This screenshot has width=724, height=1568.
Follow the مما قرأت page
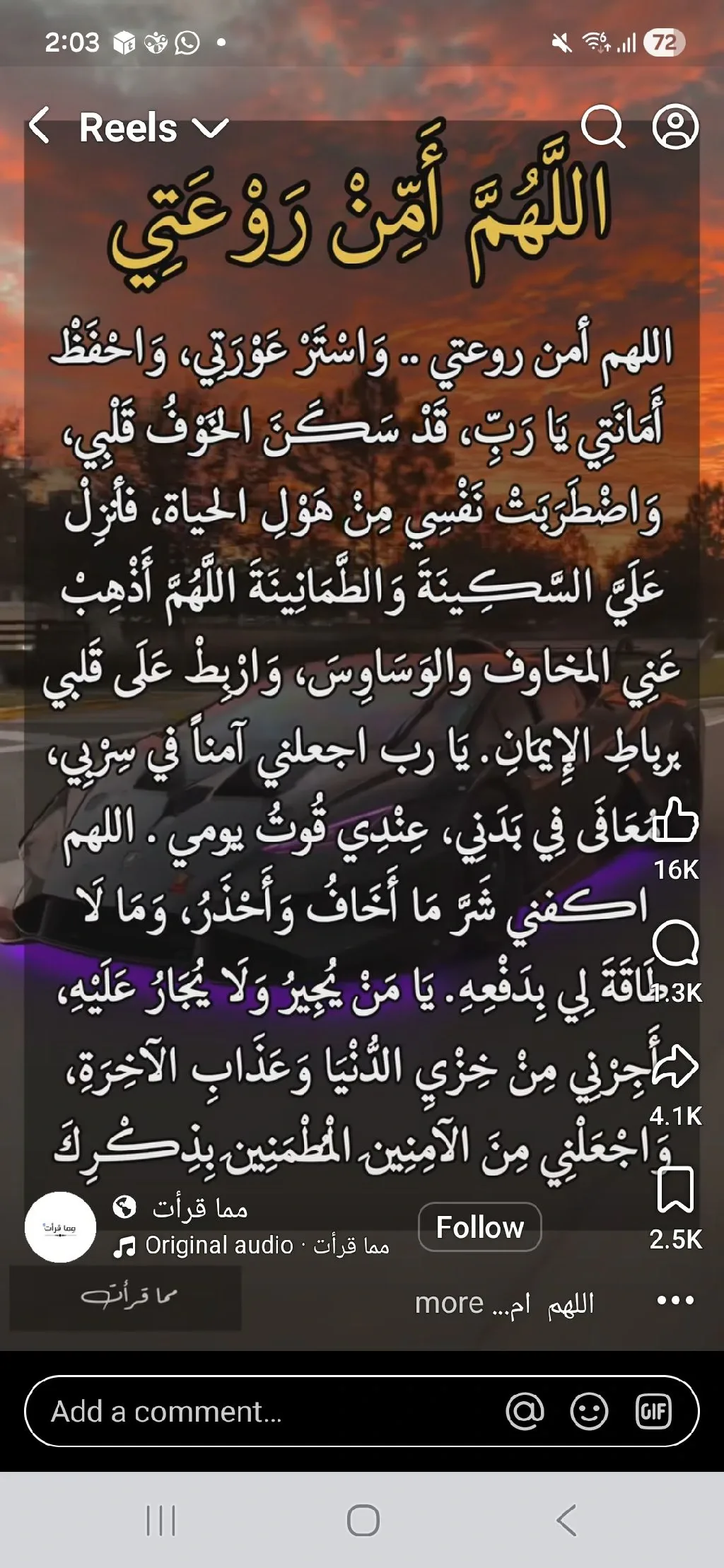tap(480, 1227)
